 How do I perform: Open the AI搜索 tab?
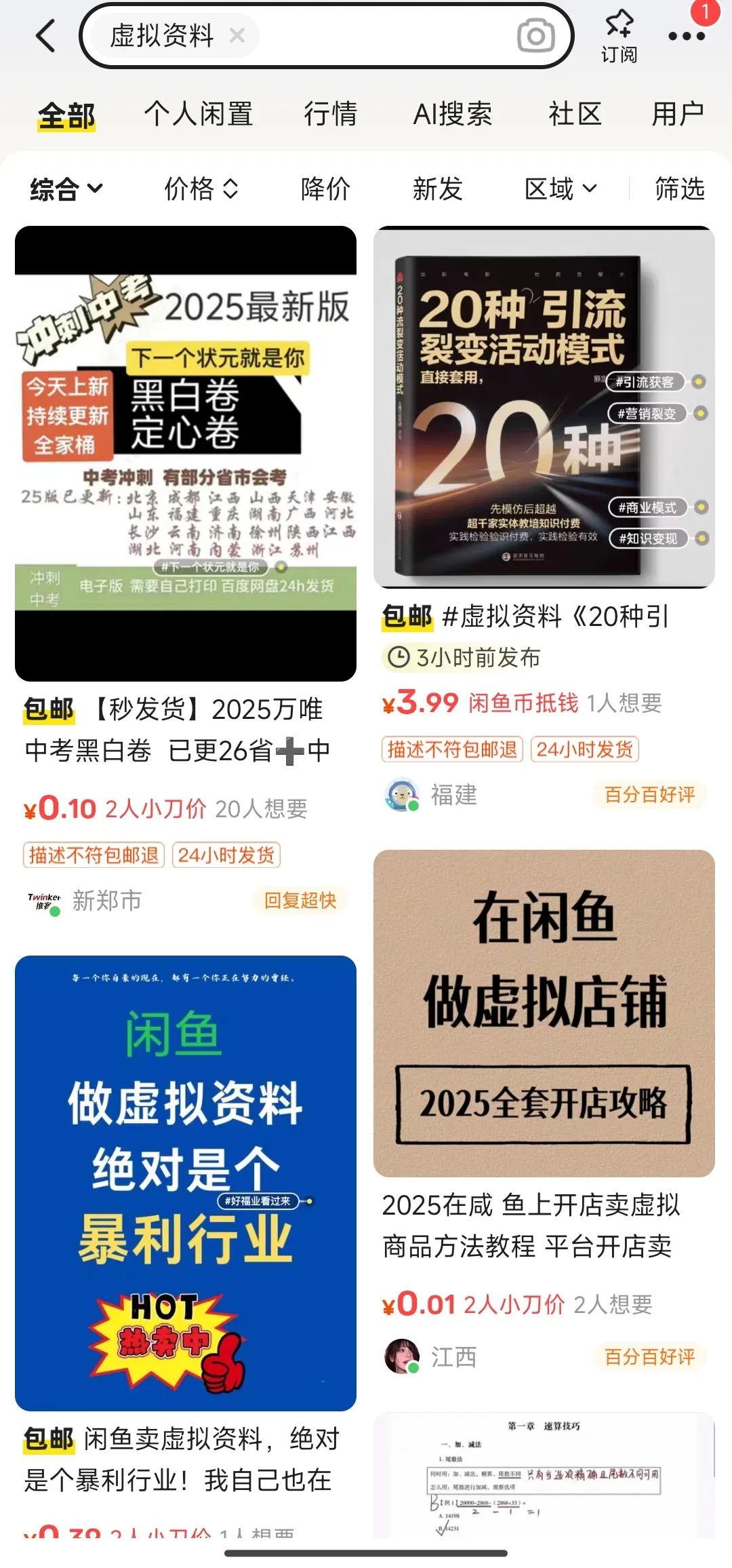coord(453,114)
